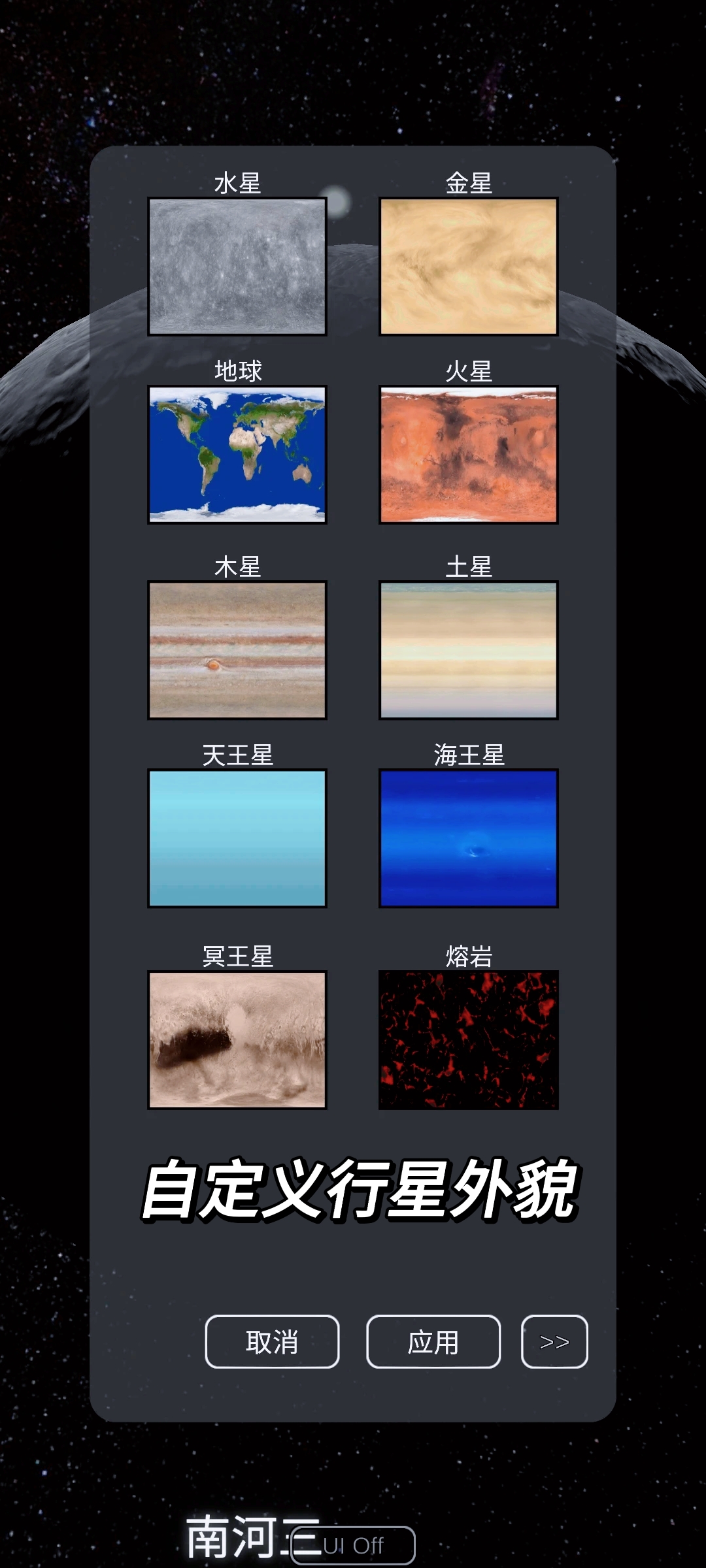Pick the 地球 (Earth) texture

[237, 455]
